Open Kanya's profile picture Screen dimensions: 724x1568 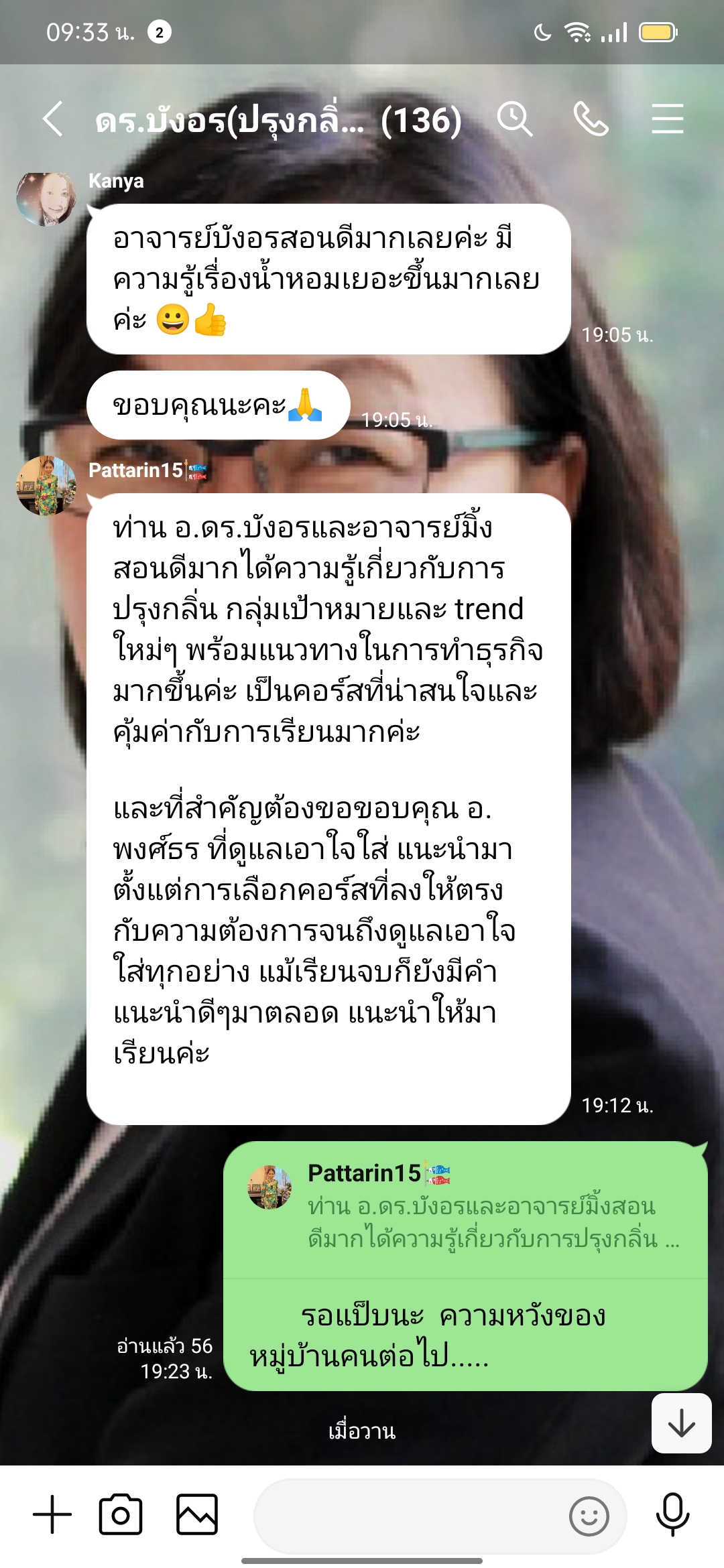46,198
